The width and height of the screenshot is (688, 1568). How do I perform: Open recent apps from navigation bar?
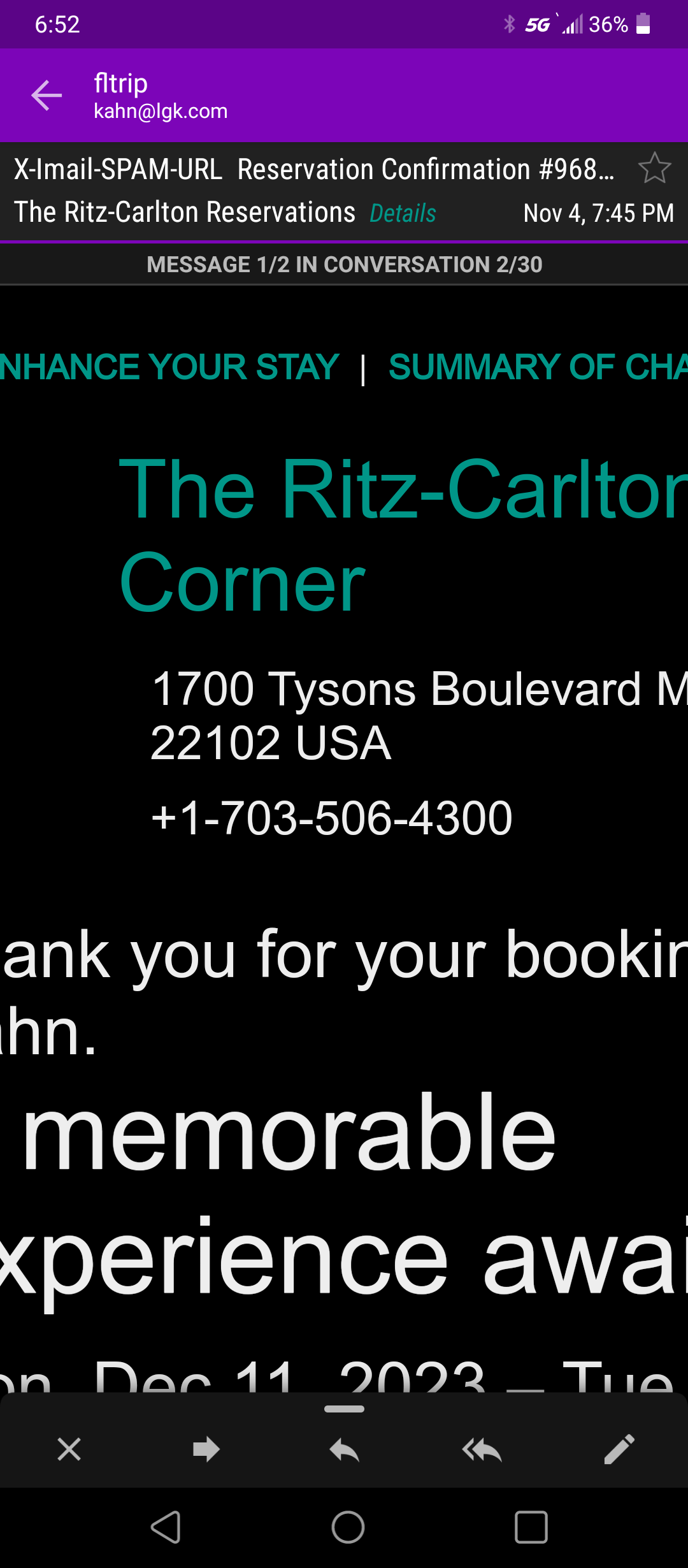pyautogui.click(x=531, y=1527)
